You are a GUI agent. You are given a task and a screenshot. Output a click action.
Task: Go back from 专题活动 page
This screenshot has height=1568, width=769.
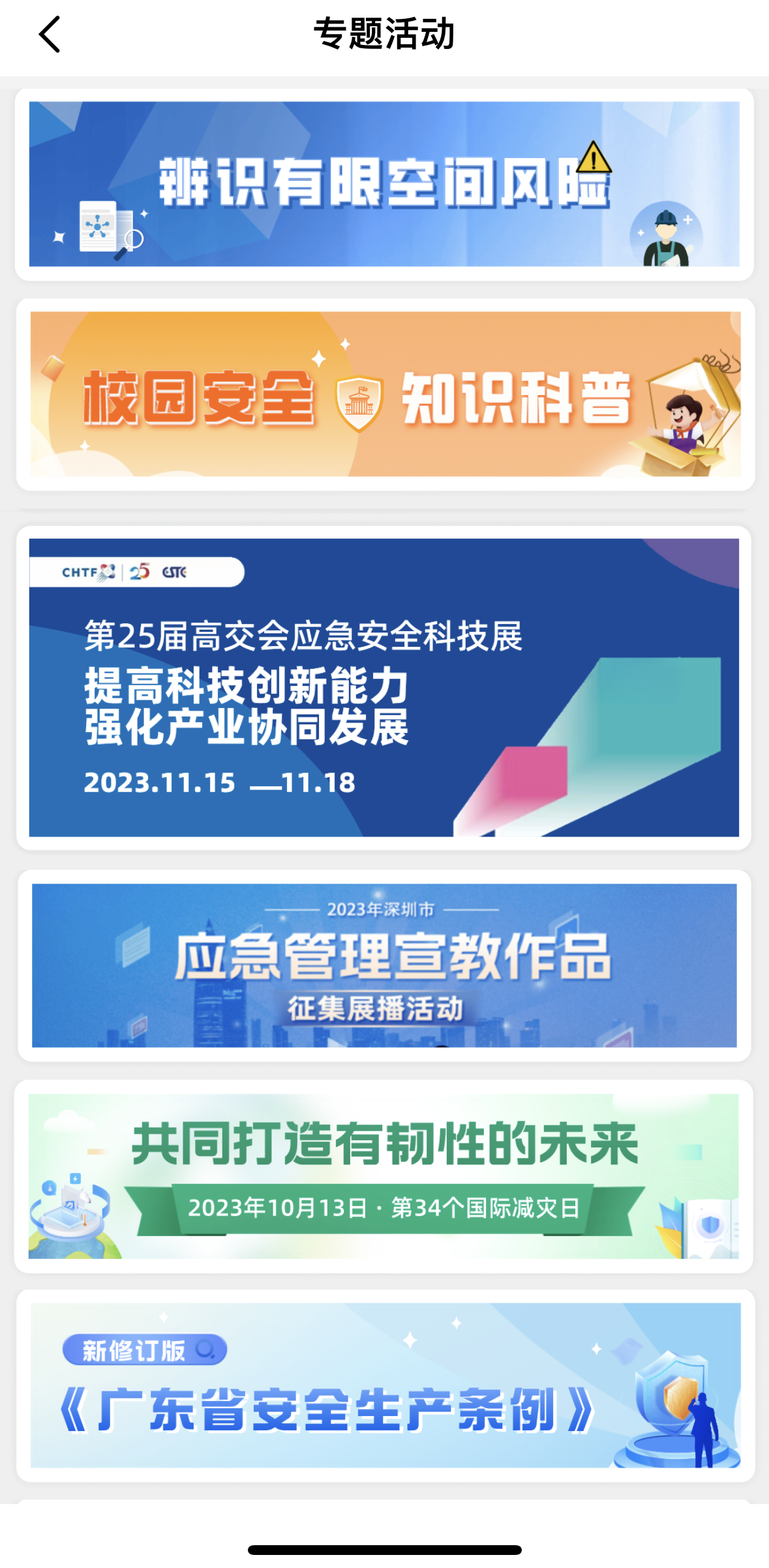(x=50, y=35)
